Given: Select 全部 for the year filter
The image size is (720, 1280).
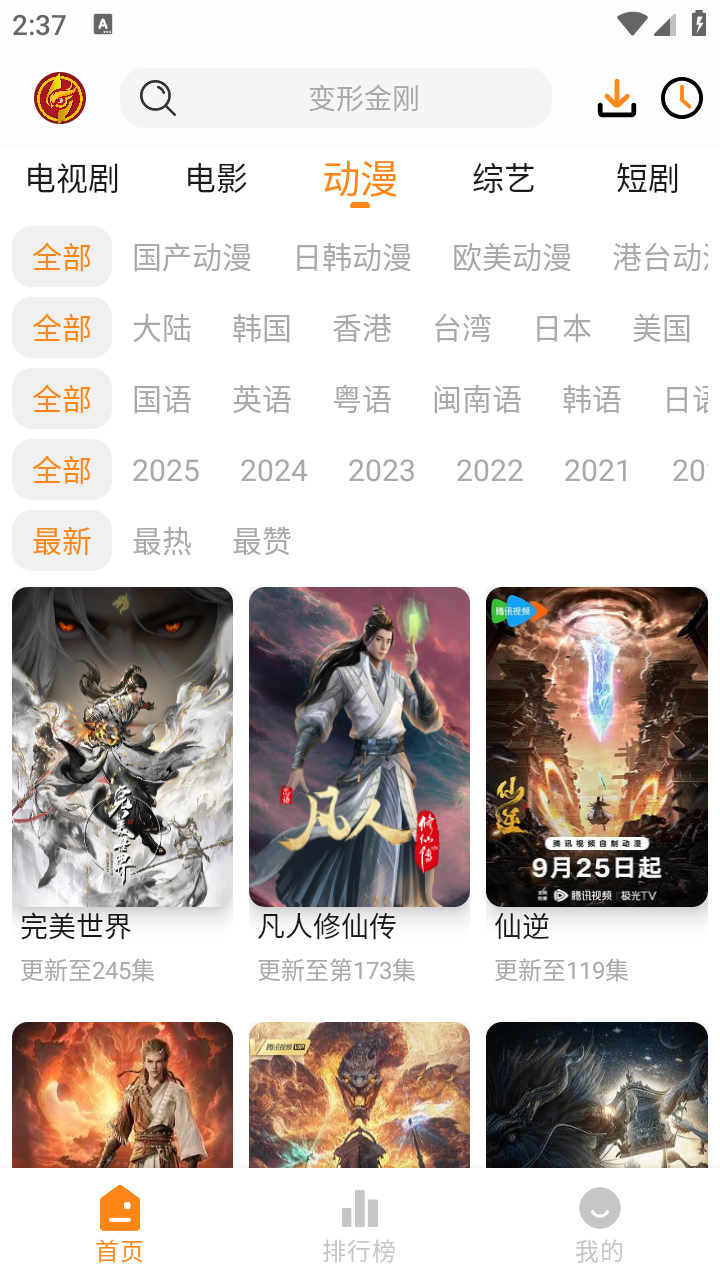Looking at the screenshot, I should (61, 470).
